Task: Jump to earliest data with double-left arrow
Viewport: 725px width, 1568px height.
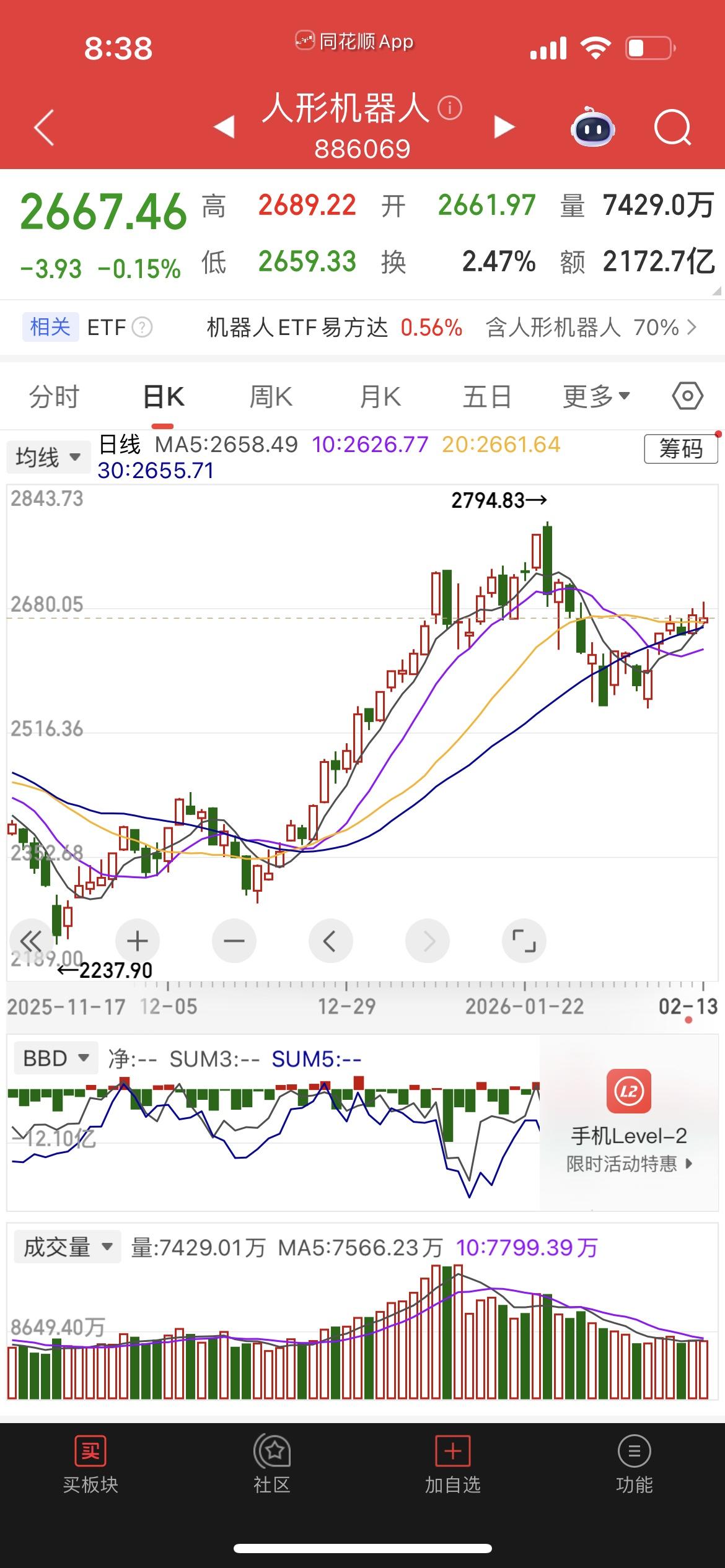Action: [x=32, y=941]
